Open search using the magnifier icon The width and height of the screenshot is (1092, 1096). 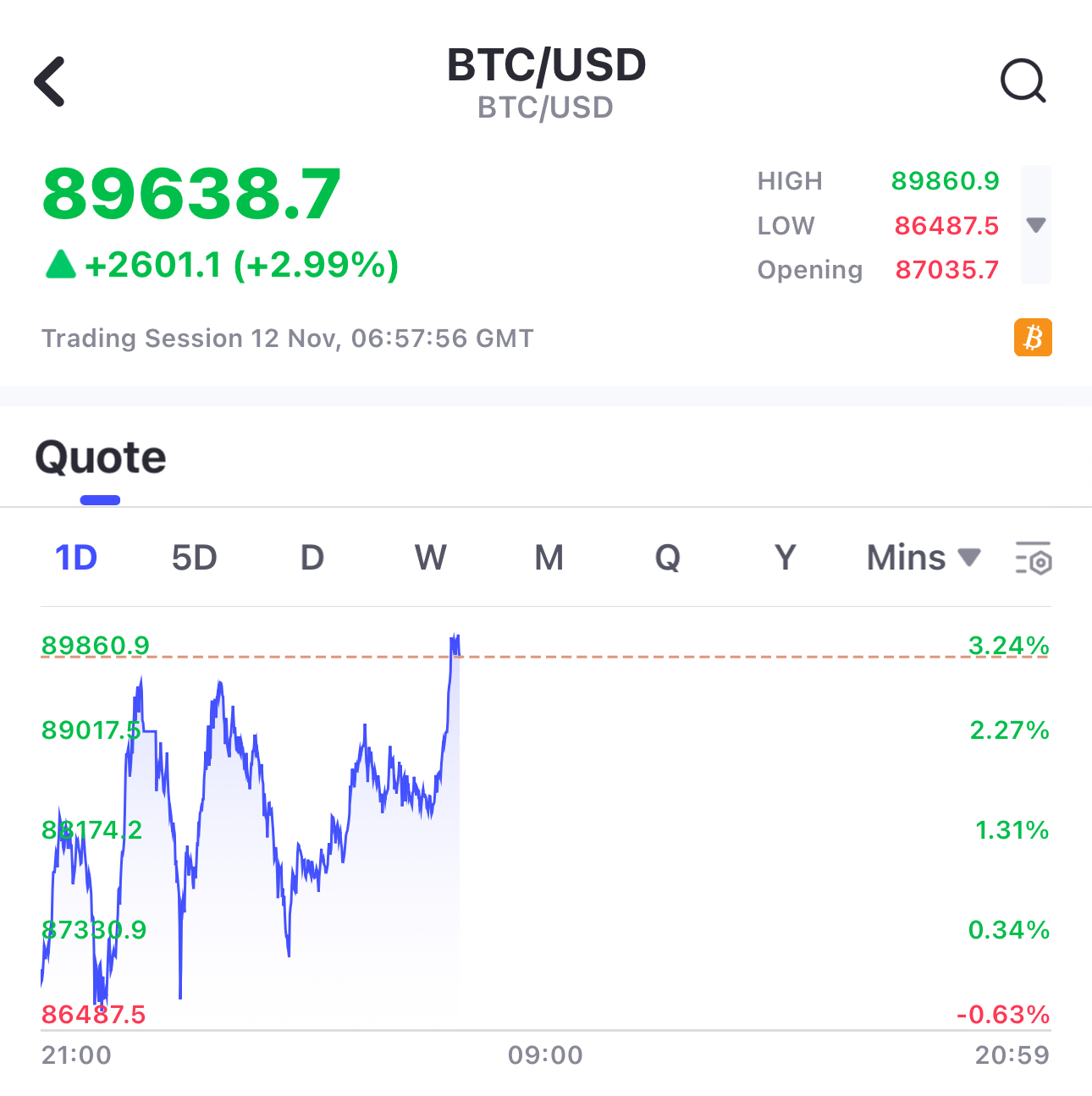click(x=1023, y=81)
